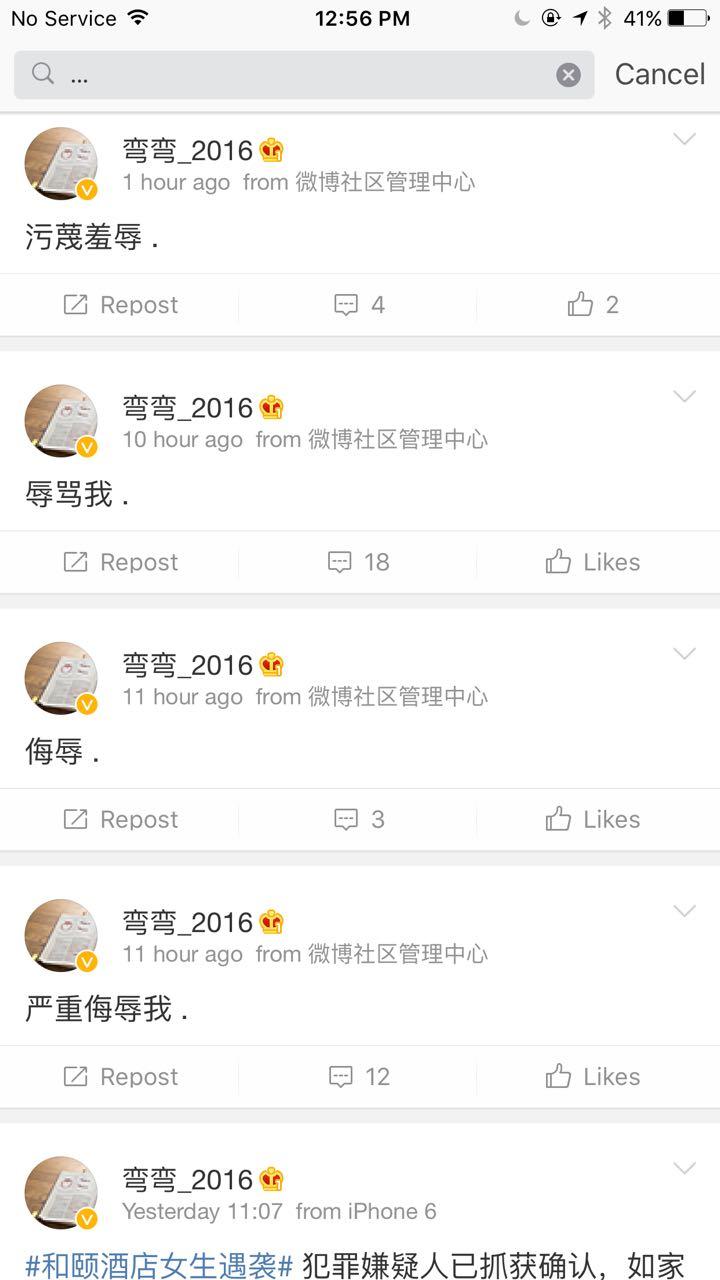720x1280 pixels.
Task: Expand options chevron on the 污蔑羞辱 post
Action: (x=684, y=140)
